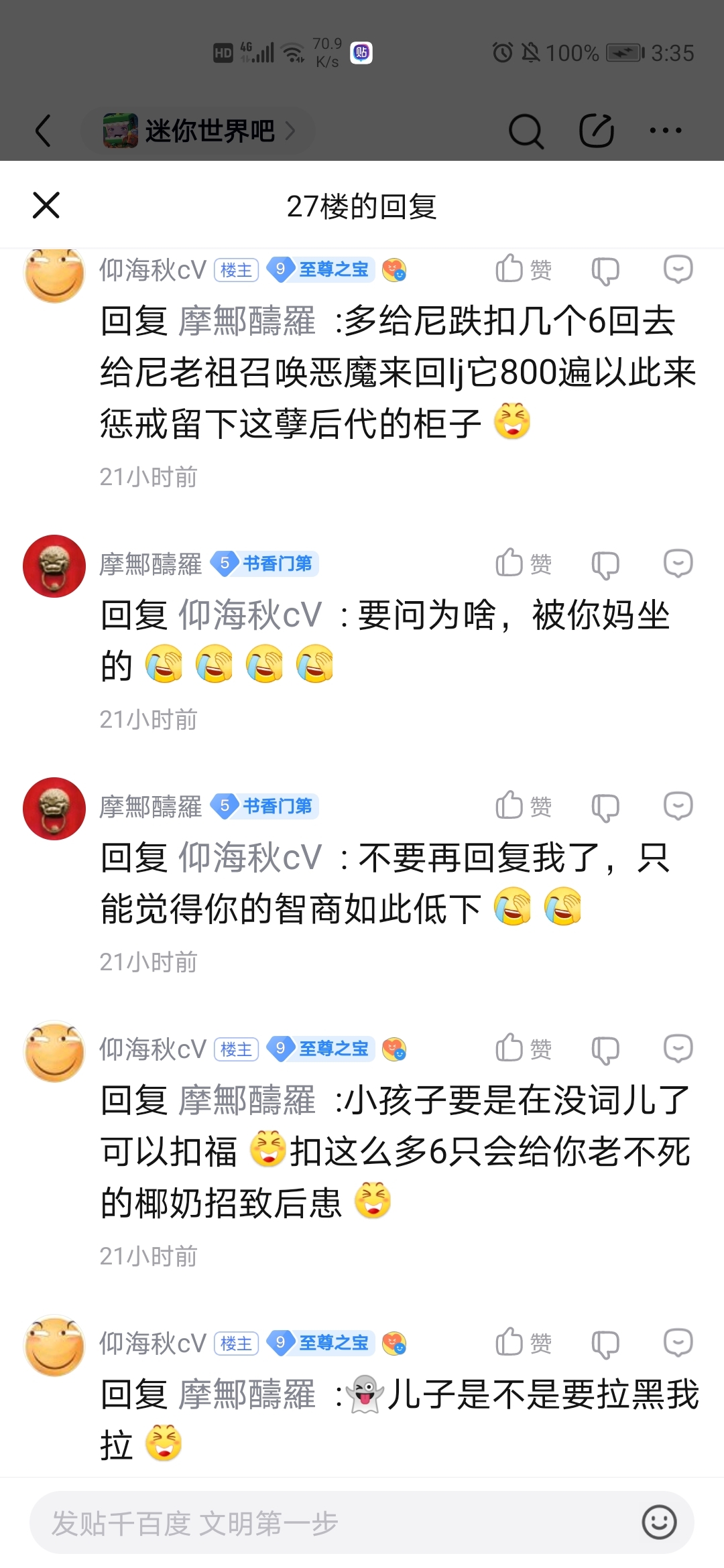Reply to the comment 儿子是不是要拉黑我
This screenshot has height=1568, width=724.
coord(678,1343)
